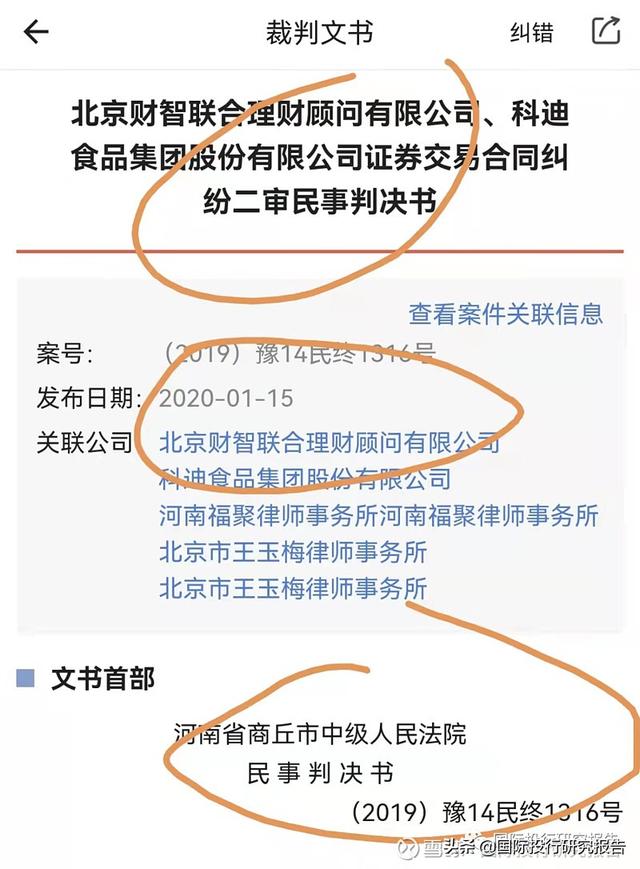Tap 纠错 to report an error

point(531,33)
